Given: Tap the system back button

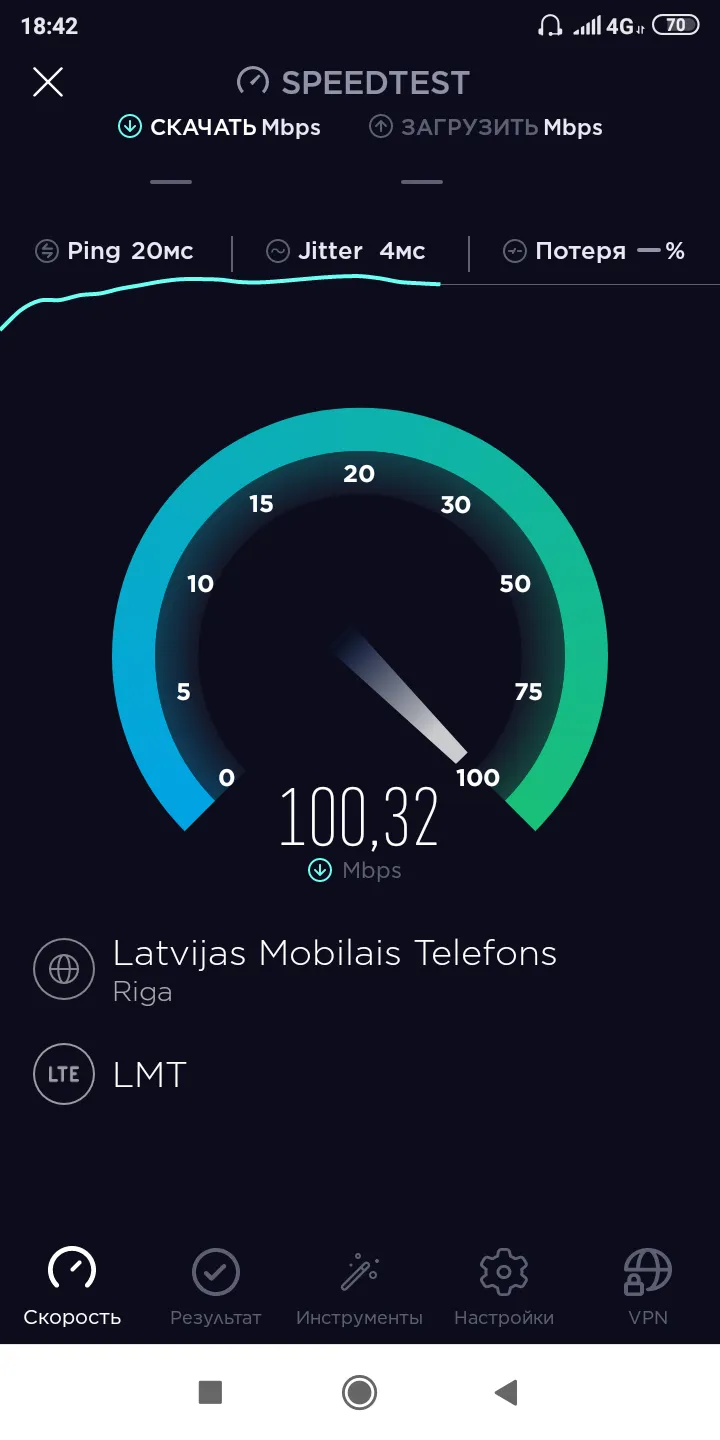Looking at the screenshot, I should [x=506, y=1392].
